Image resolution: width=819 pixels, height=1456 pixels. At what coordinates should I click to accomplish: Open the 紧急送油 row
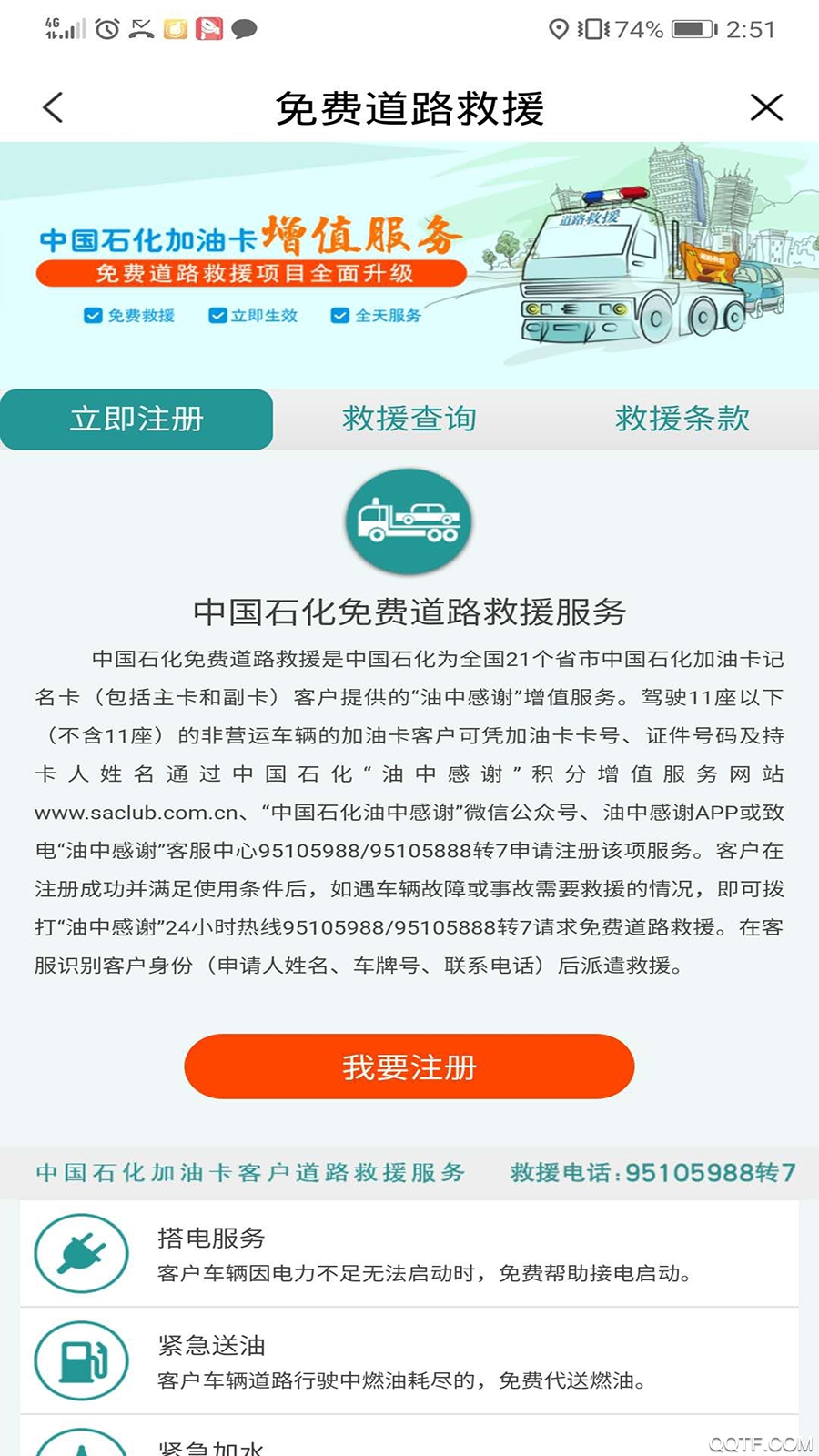click(x=409, y=1361)
